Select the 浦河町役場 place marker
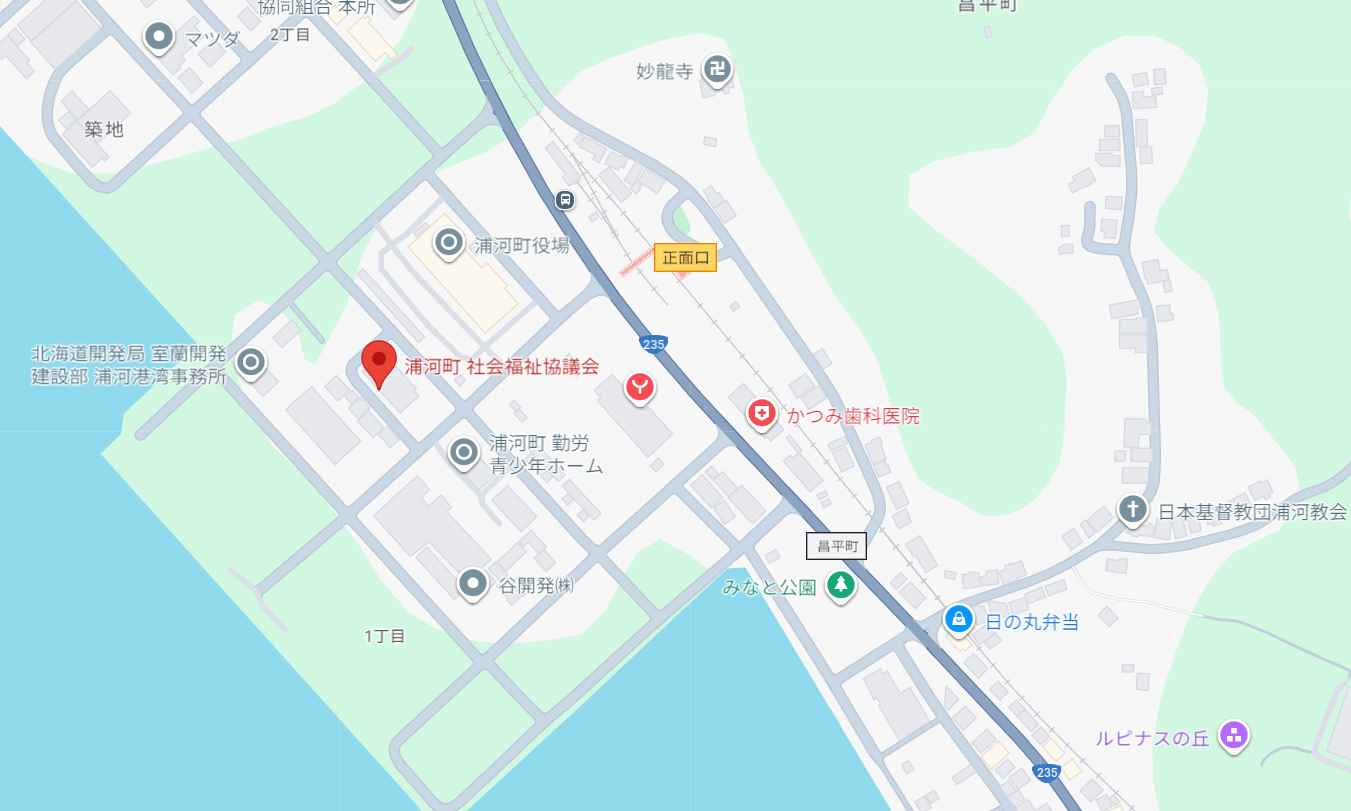Image resolution: width=1351 pixels, height=811 pixels. click(448, 242)
